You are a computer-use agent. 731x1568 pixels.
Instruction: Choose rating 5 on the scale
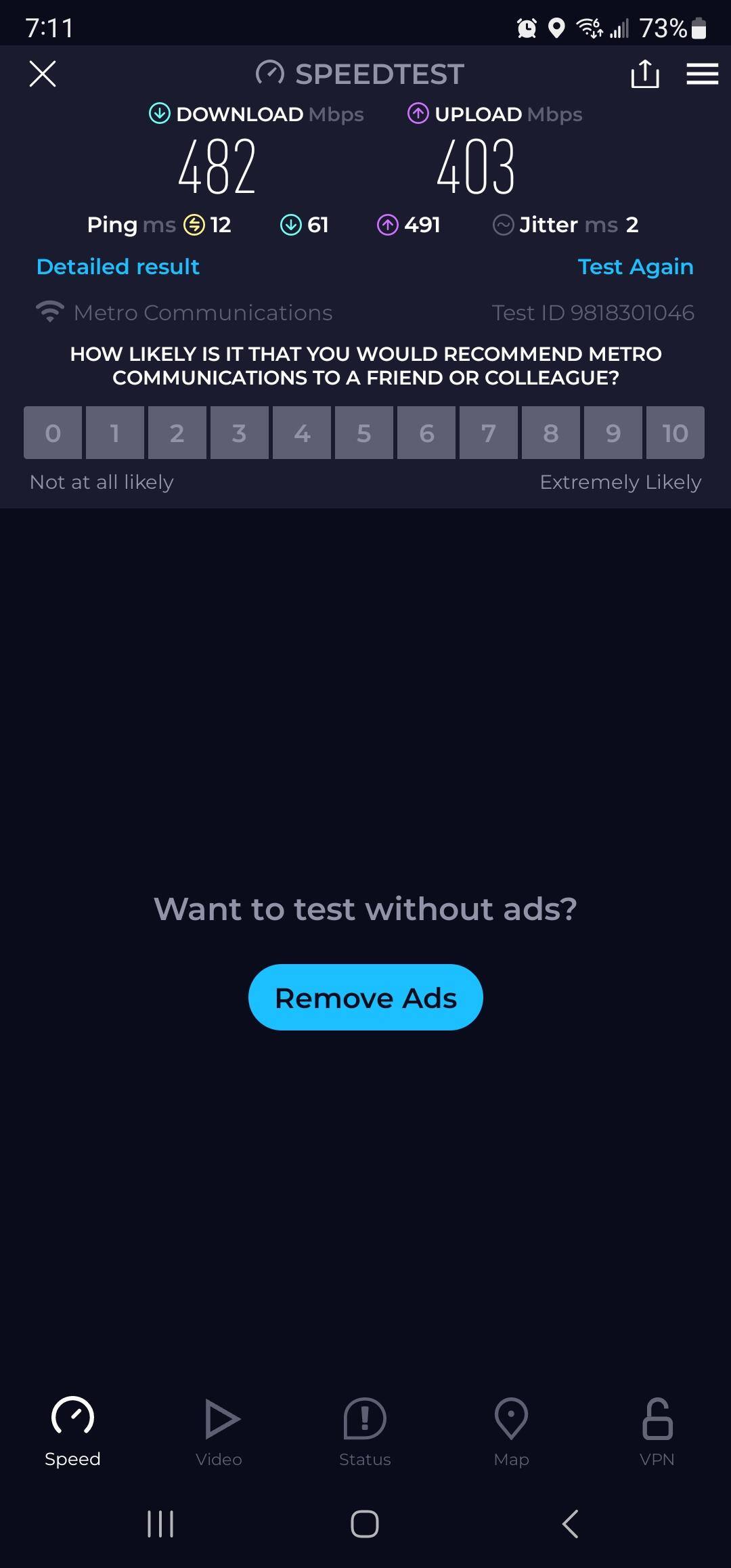tap(363, 433)
